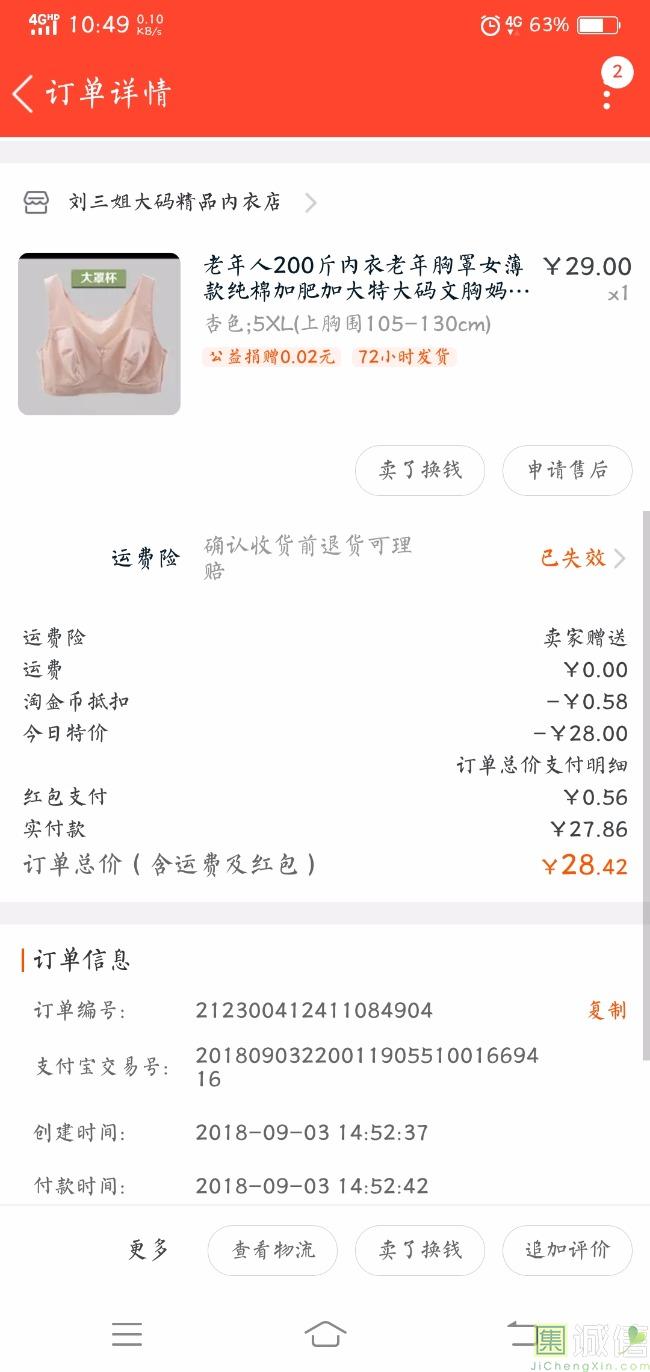Open the system recent apps menu

127,1333
